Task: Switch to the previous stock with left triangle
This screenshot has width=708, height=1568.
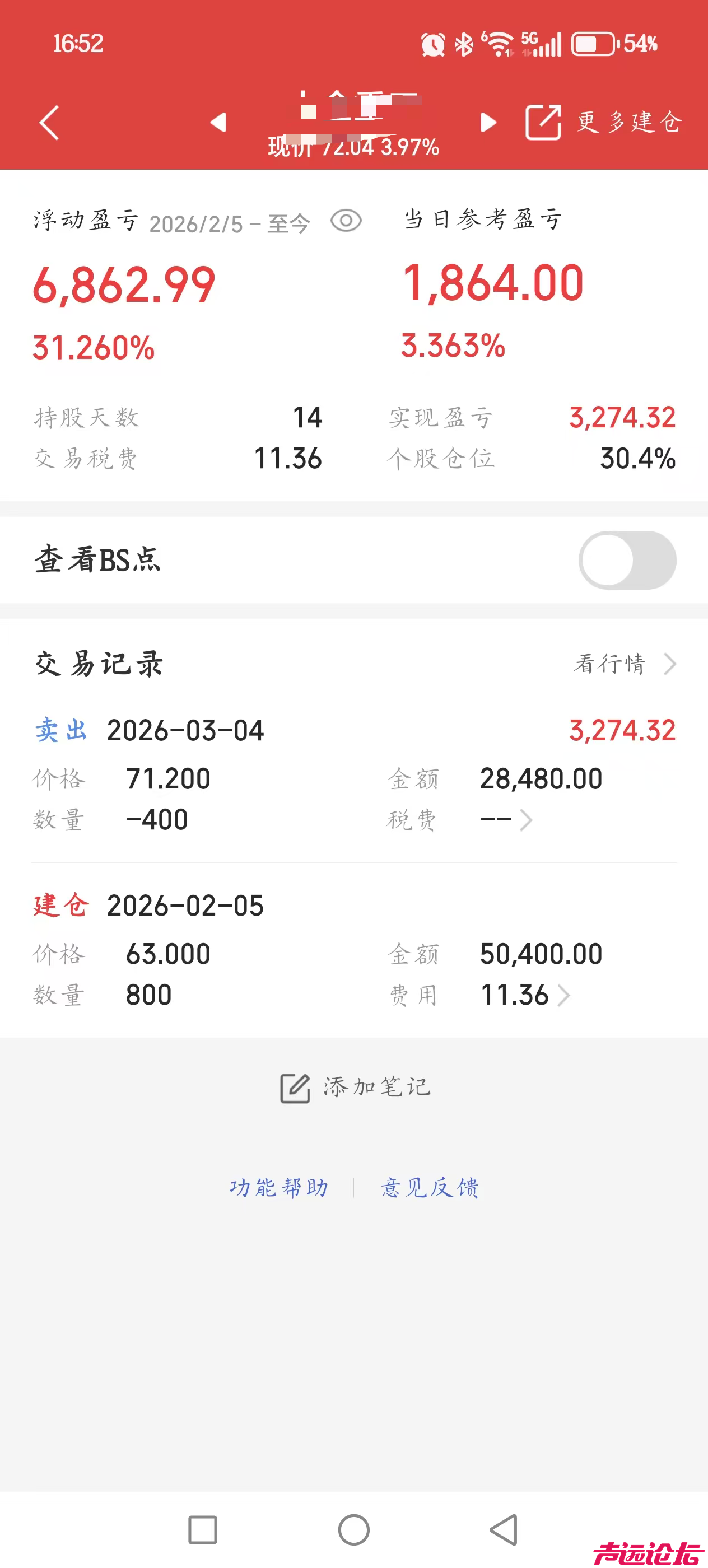Action: [218, 122]
